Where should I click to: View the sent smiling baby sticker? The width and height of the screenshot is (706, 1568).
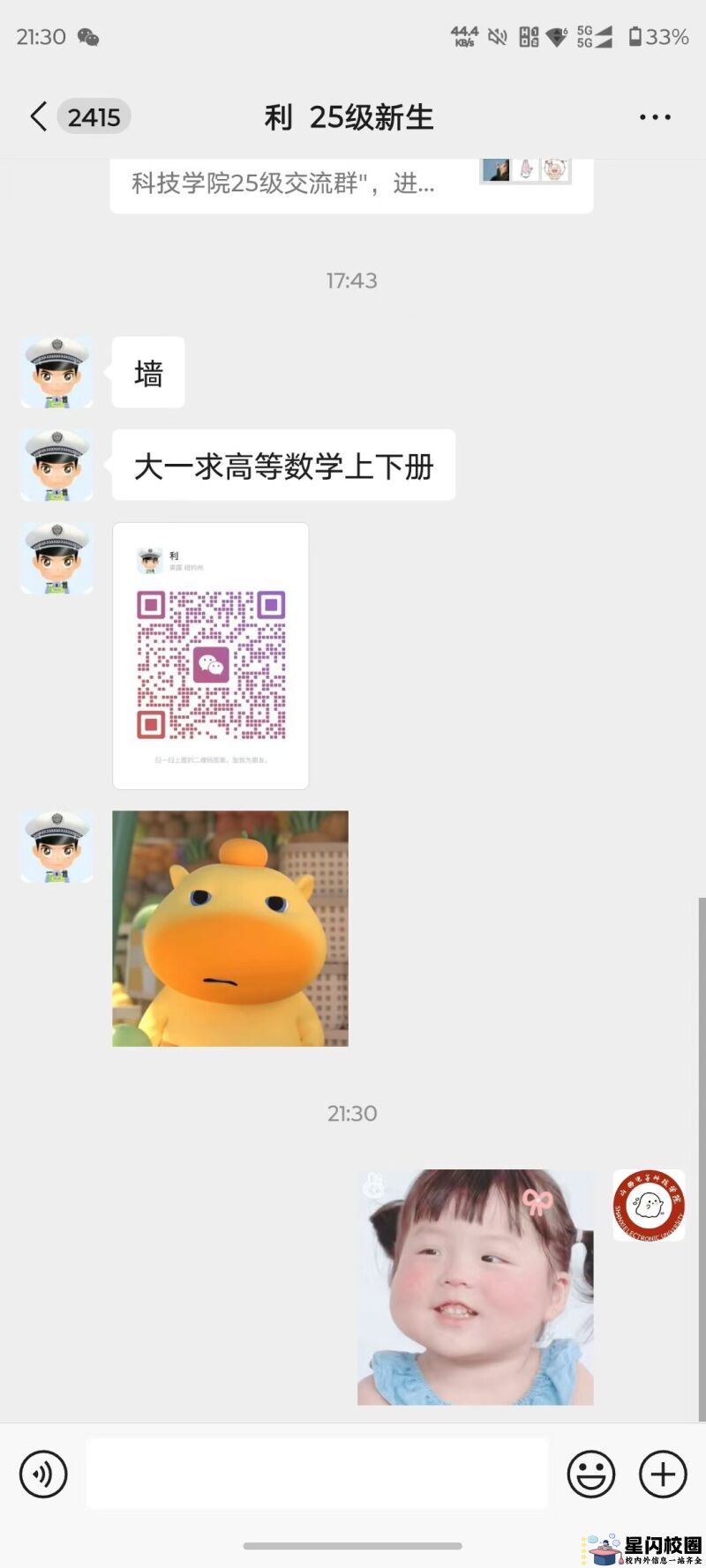476,1287
